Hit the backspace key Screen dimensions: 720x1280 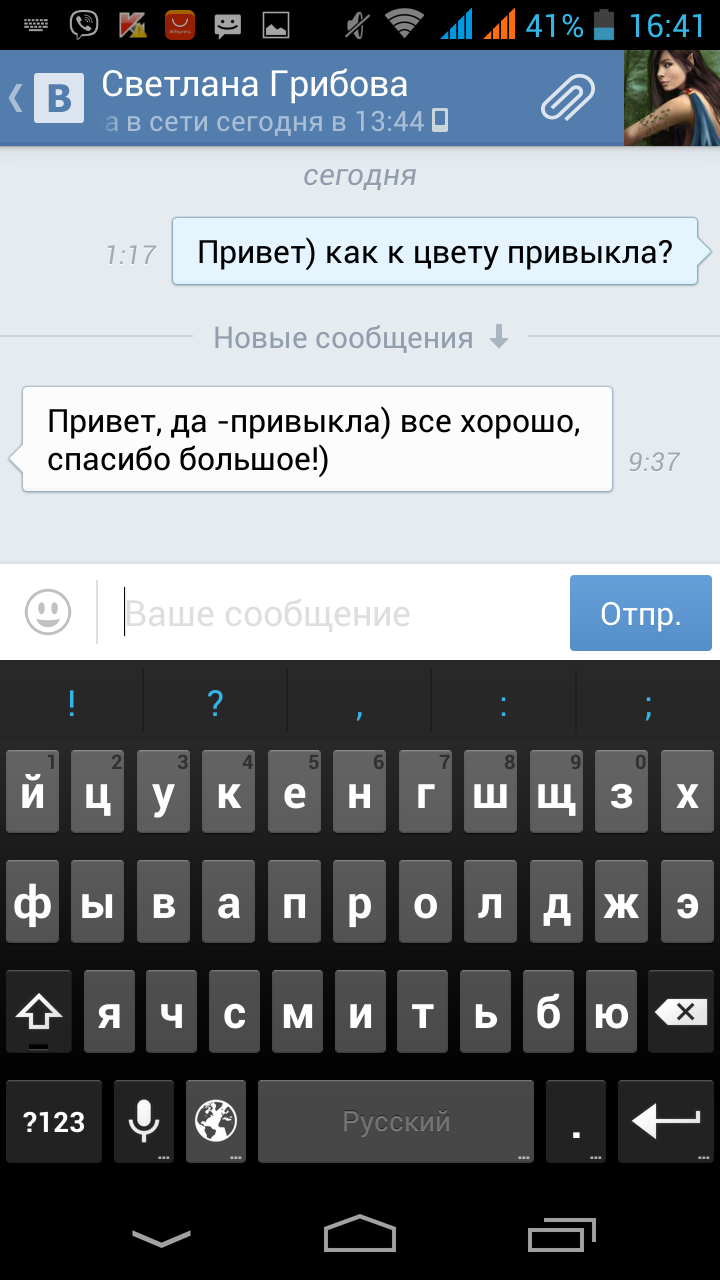point(683,1012)
